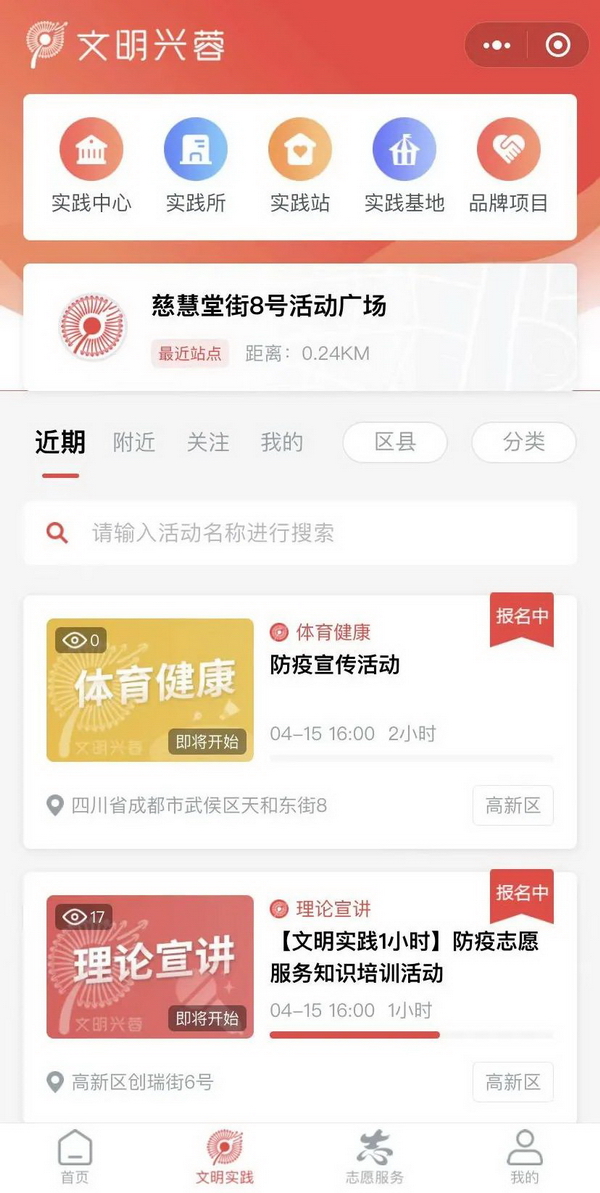Switch to 志愿服务 tab
Viewport: 600px width, 1193px height.
tap(375, 1157)
